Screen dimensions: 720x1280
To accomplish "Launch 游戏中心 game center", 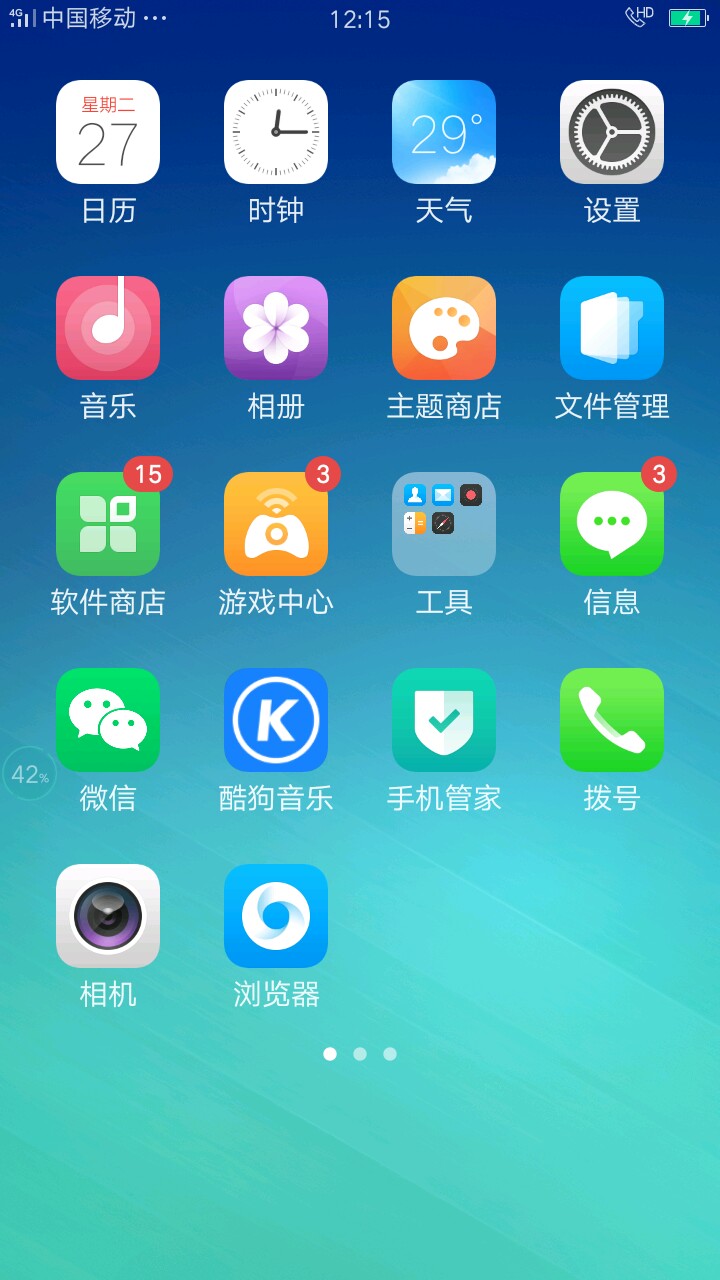I will (276, 525).
